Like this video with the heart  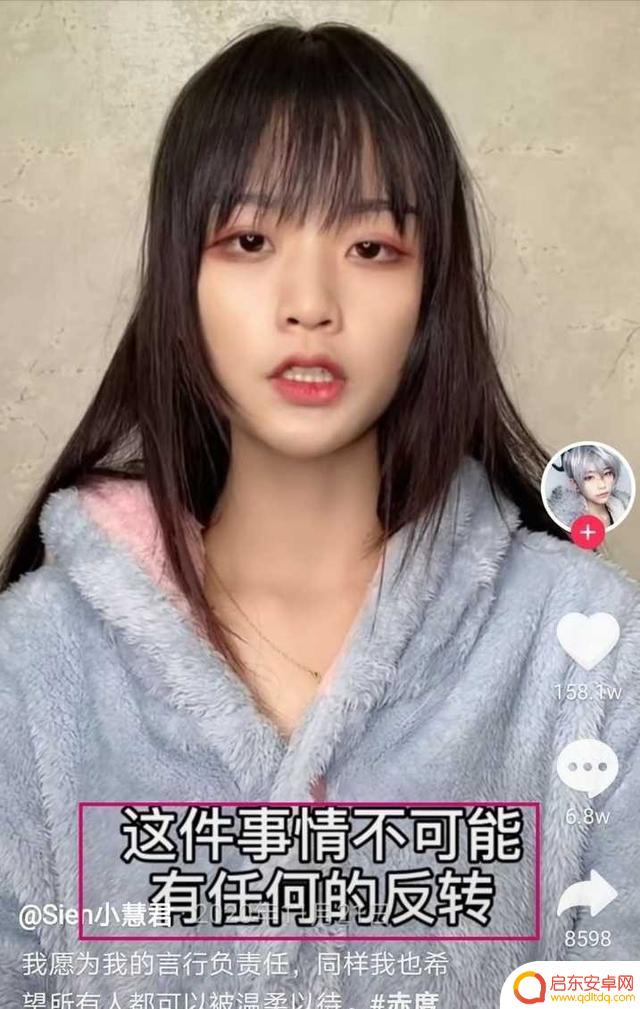(x=587, y=640)
